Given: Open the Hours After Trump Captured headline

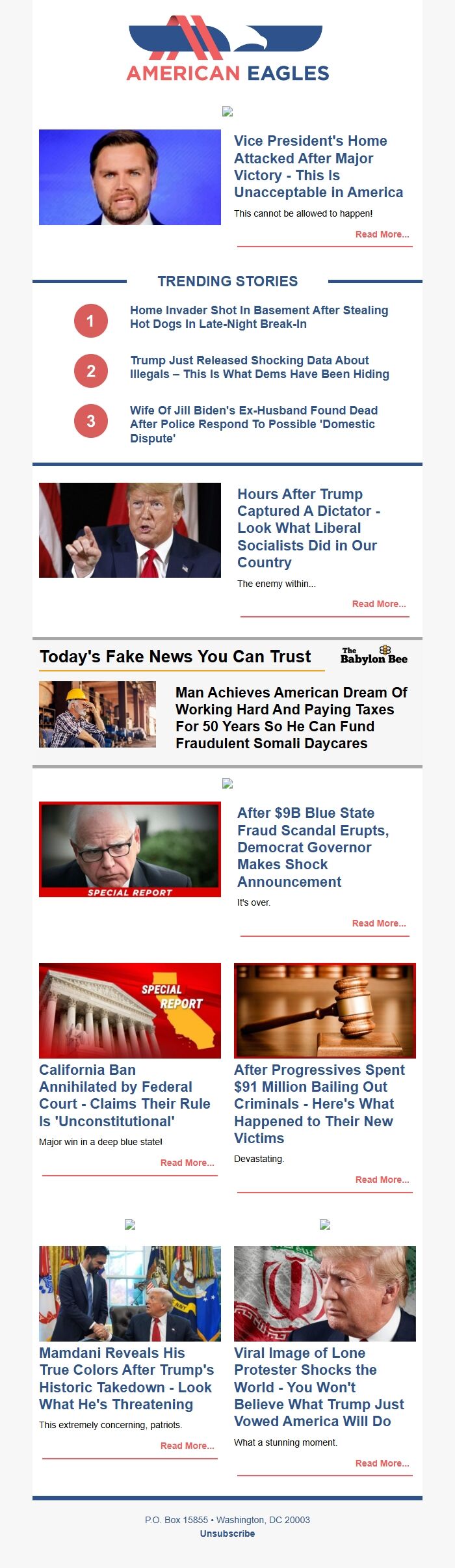Looking at the screenshot, I should [308, 528].
